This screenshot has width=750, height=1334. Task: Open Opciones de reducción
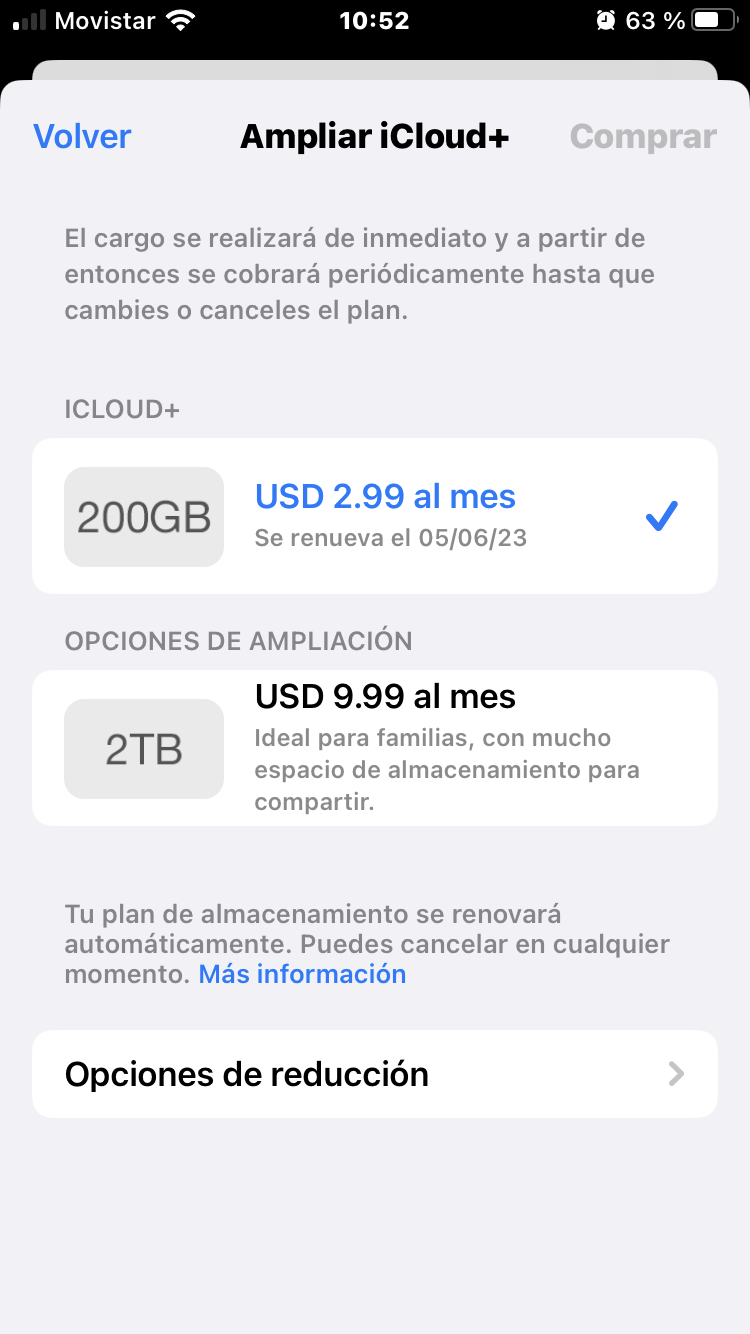pos(374,1074)
